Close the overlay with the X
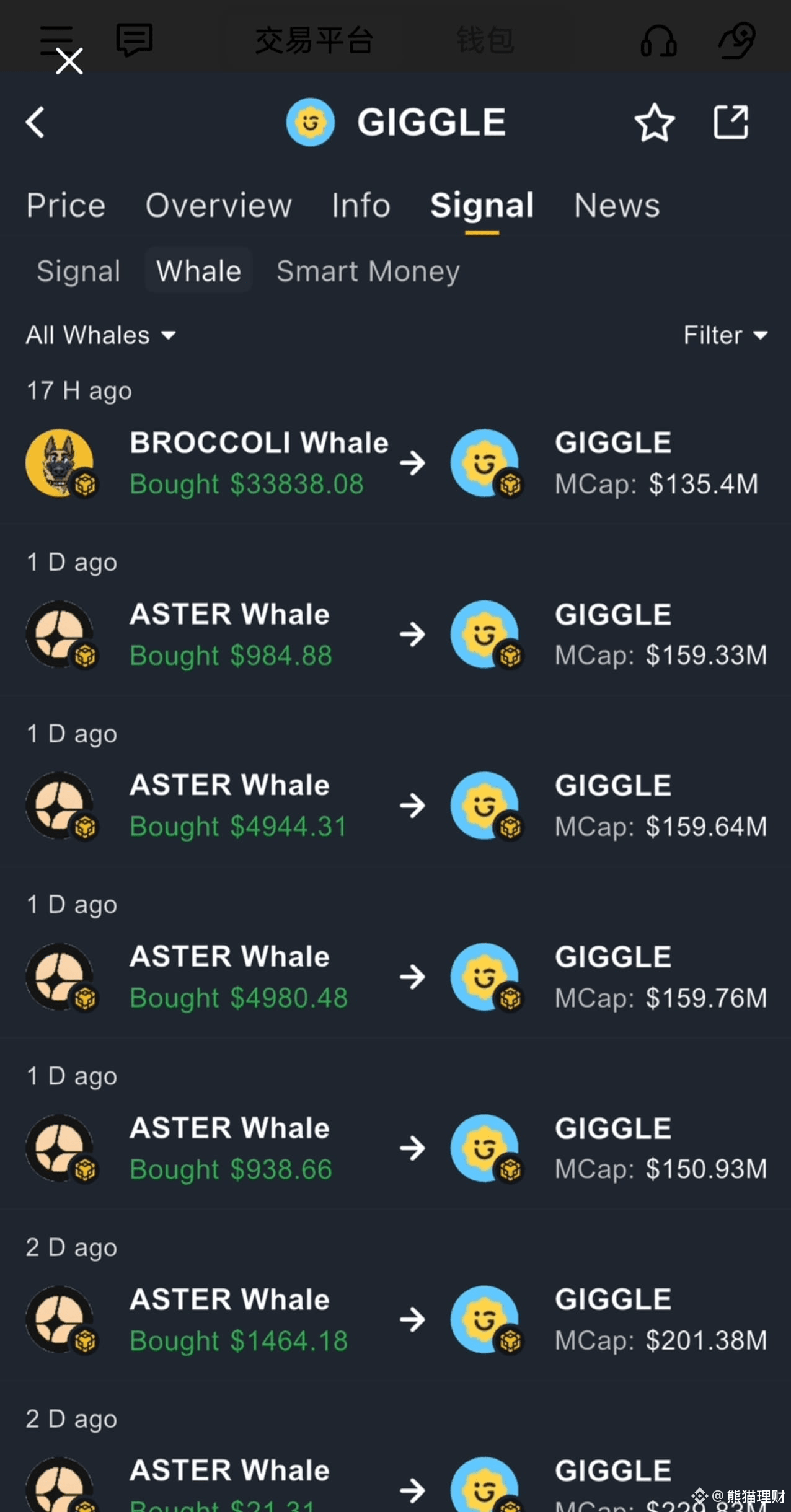The image size is (791, 1512). (x=69, y=61)
